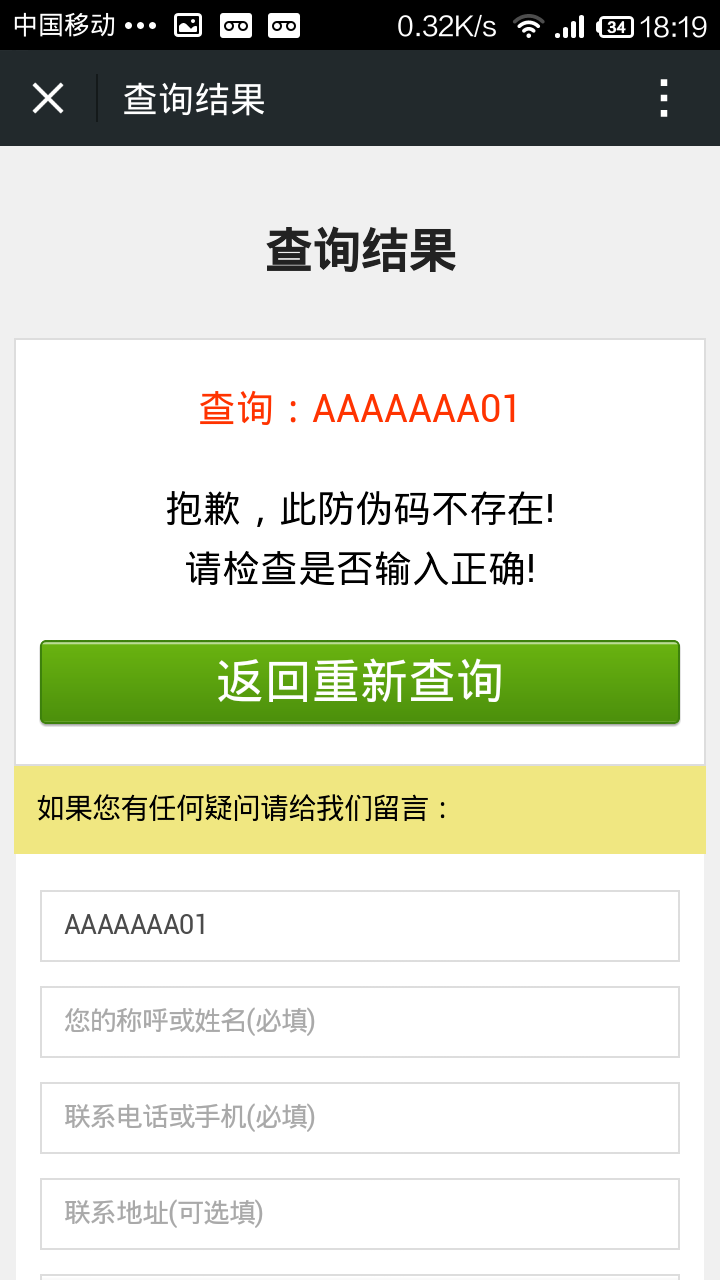Tap the 返回重新查询 button
The height and width of the screenshot is (1280, 720).
pyautogui.click(x=360, y=682)
